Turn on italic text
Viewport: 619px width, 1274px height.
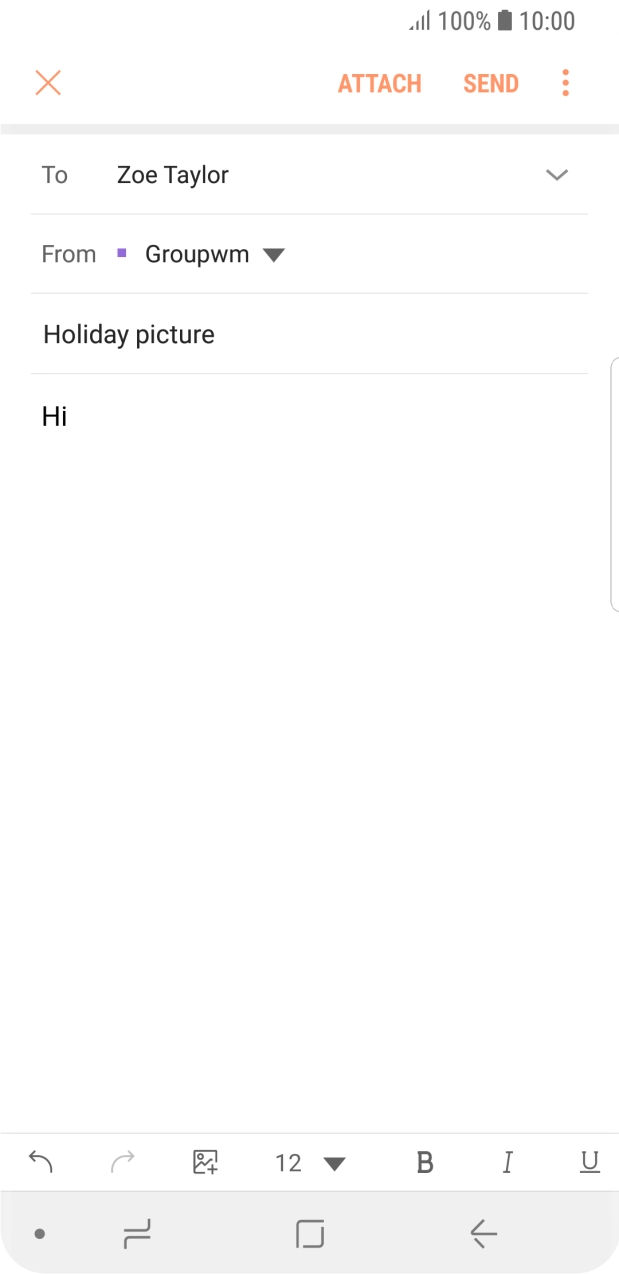pyautogui.click(x=507, y=1162)
